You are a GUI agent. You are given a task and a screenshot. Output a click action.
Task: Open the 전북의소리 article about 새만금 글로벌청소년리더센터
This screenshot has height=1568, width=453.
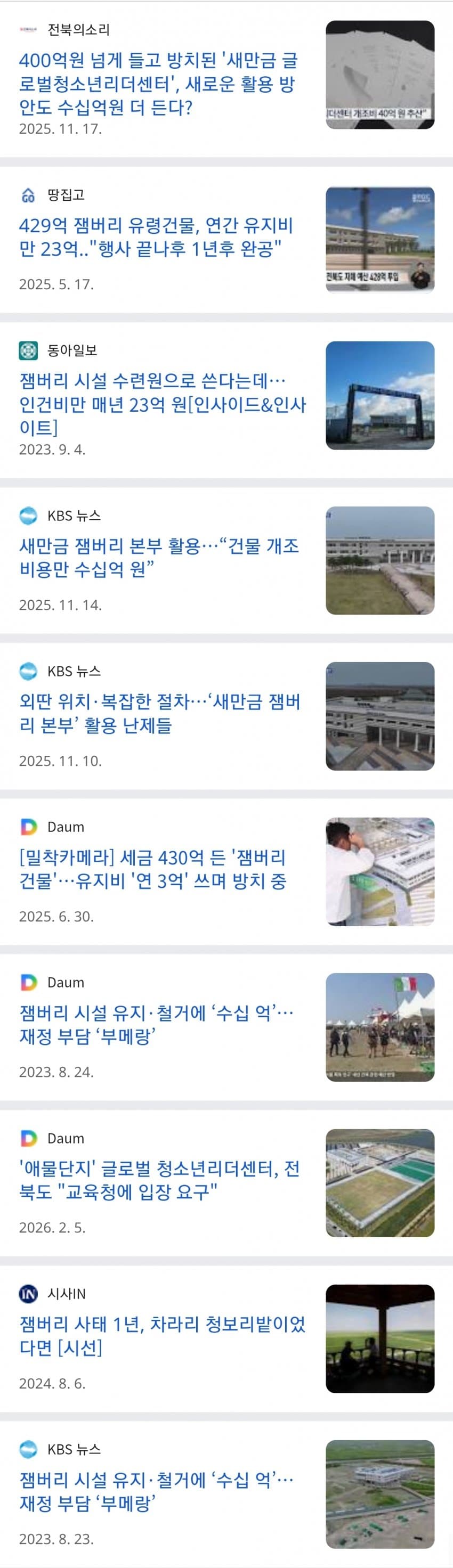click(x=158, y=84)
